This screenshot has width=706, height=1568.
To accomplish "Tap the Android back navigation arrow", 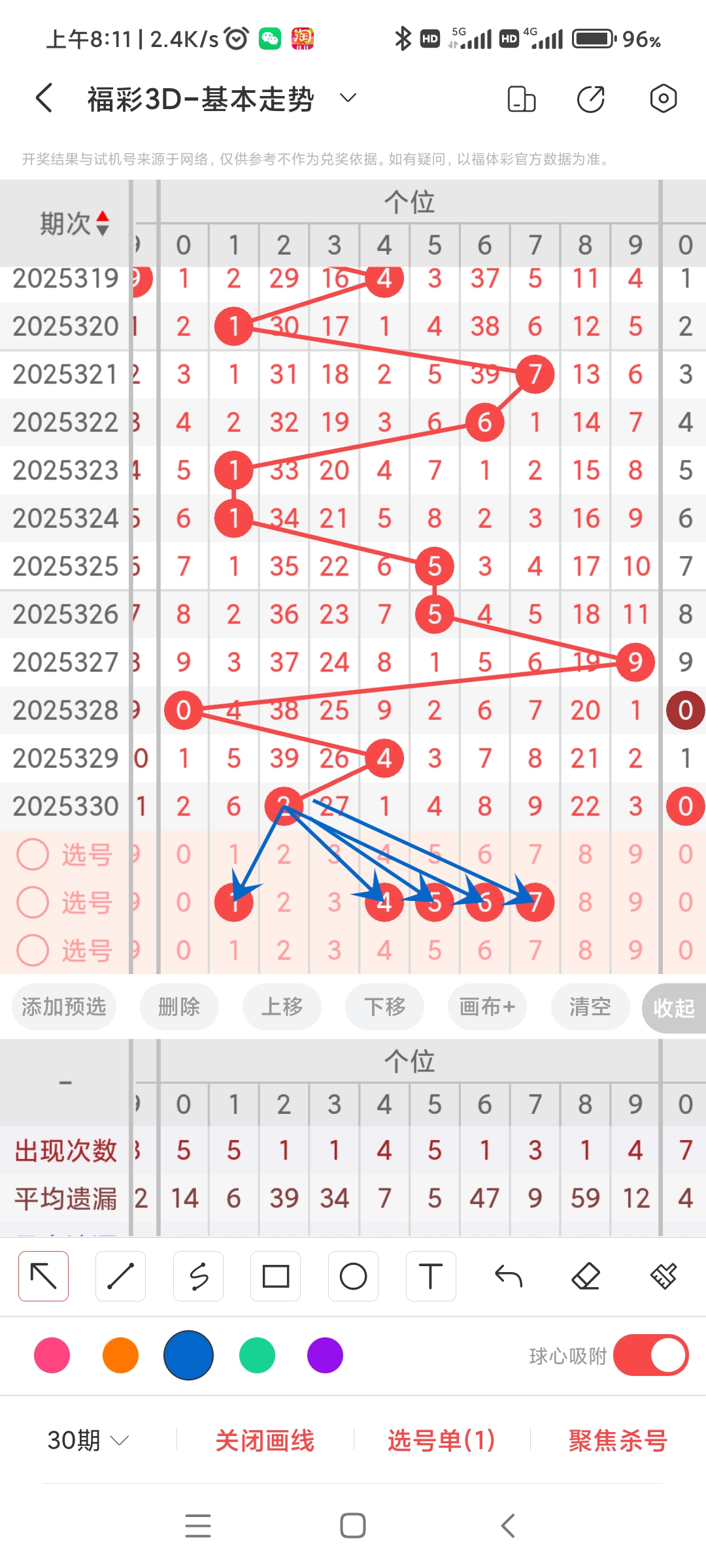I will [x=509, y=1524].
